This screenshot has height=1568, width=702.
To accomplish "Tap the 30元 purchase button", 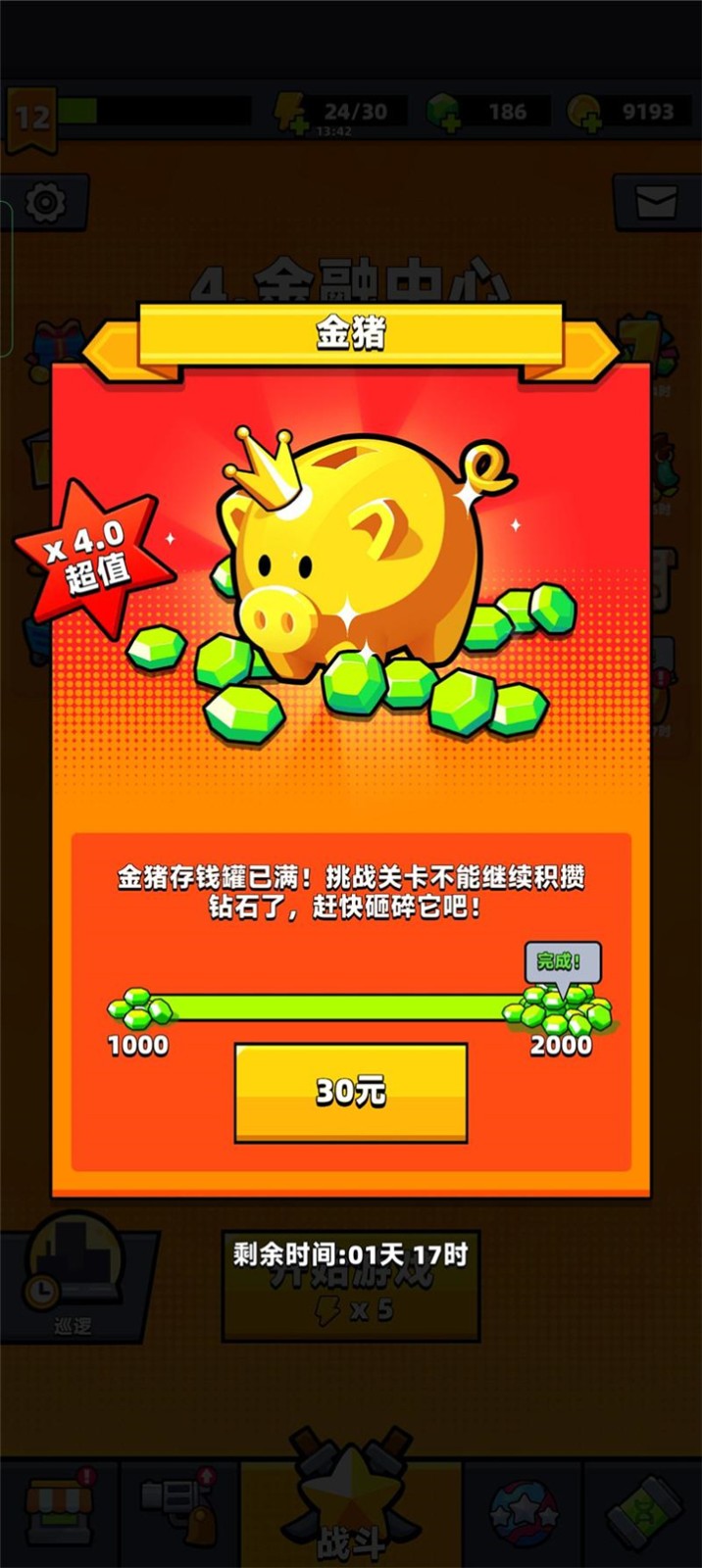I will [x=350, y=1092].
